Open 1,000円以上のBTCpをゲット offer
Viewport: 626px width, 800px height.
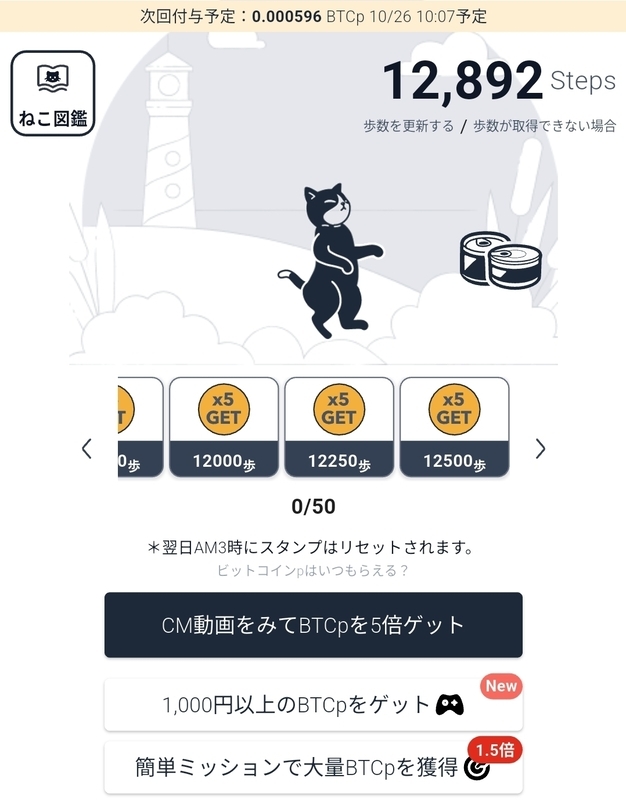click(313, 705)
